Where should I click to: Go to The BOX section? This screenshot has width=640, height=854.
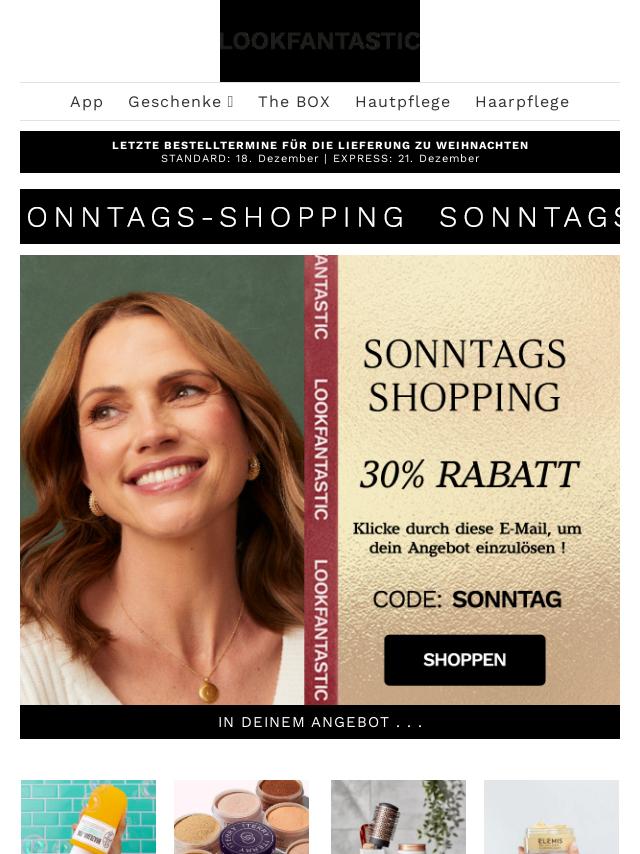tap(294, 102)
